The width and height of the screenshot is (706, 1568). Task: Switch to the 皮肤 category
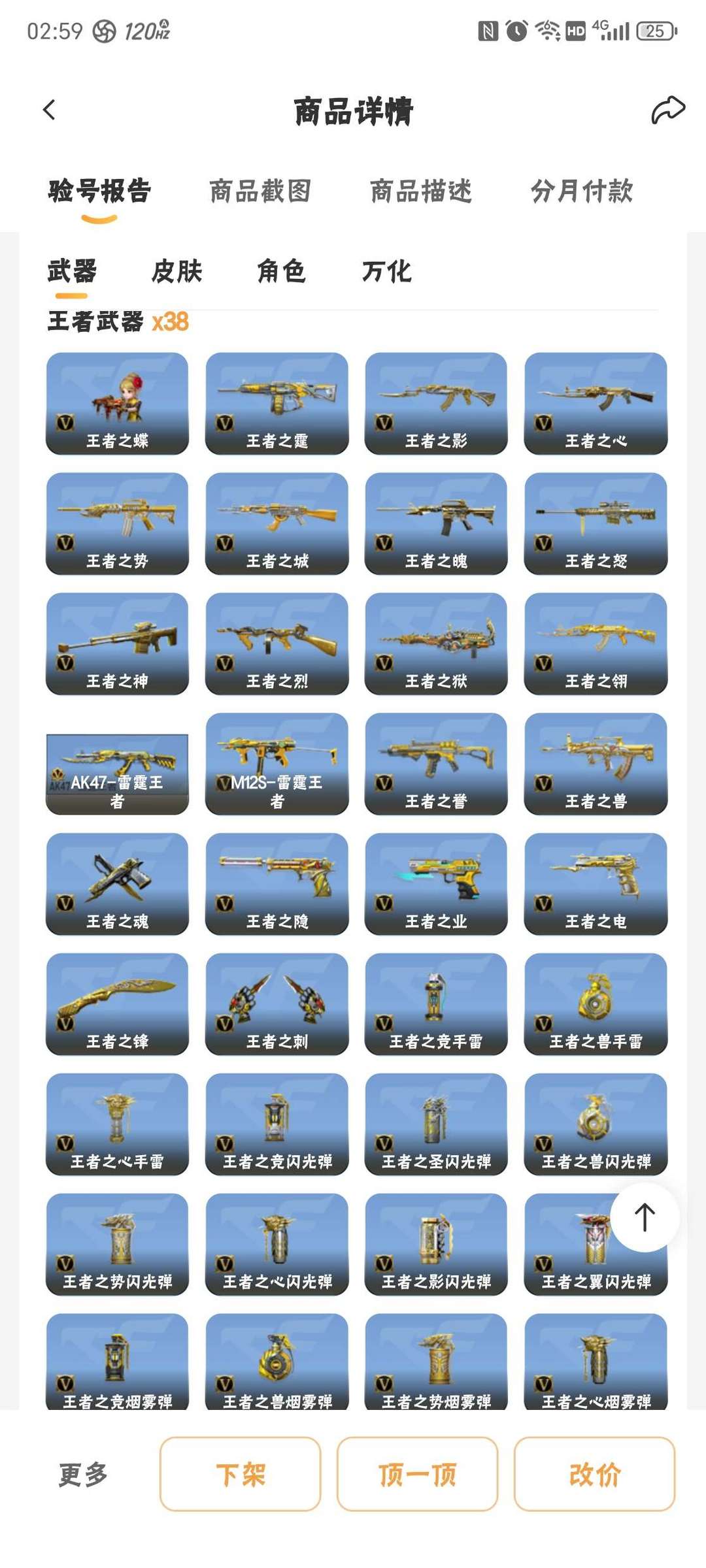click(x=176, y=271)
